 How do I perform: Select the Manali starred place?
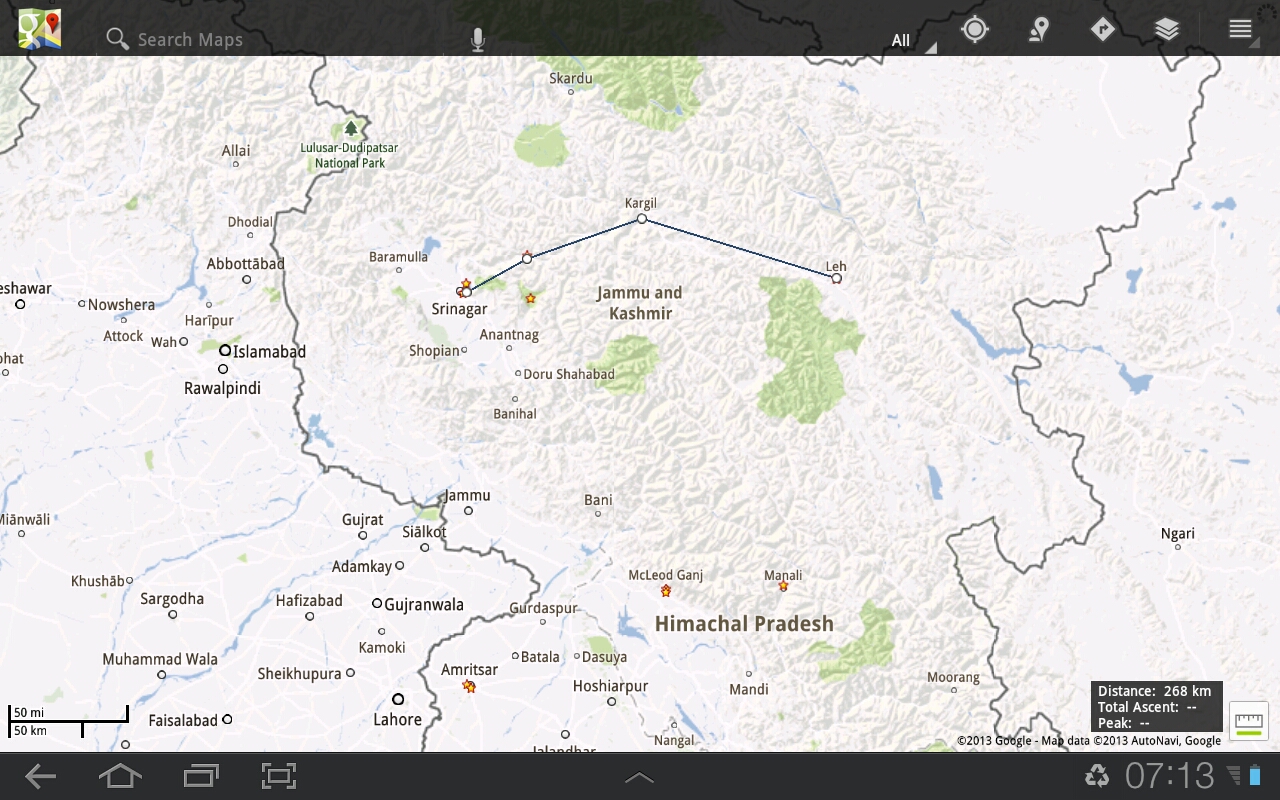coord(783,587)
